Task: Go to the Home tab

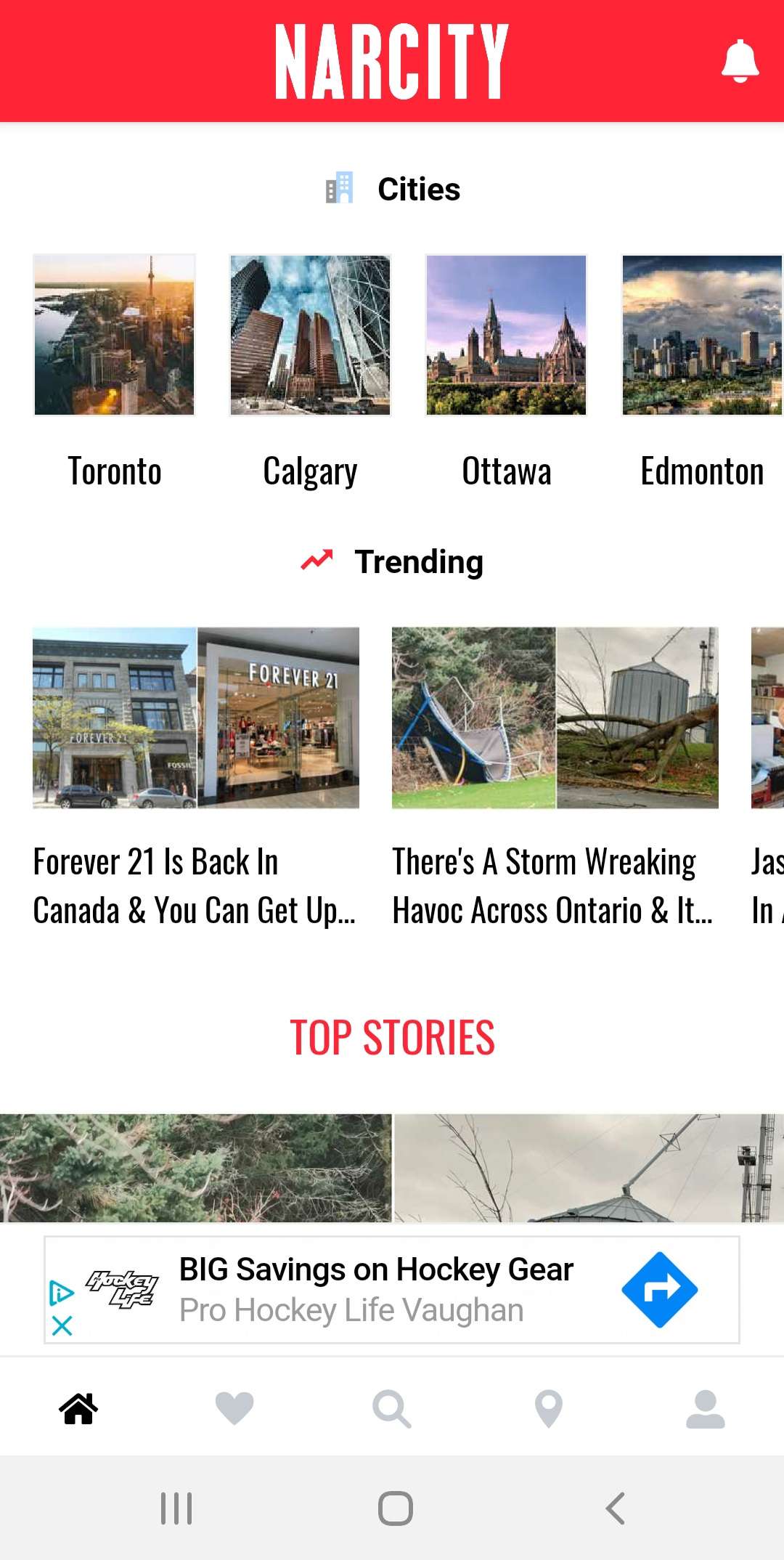Action: [78, 1409]
